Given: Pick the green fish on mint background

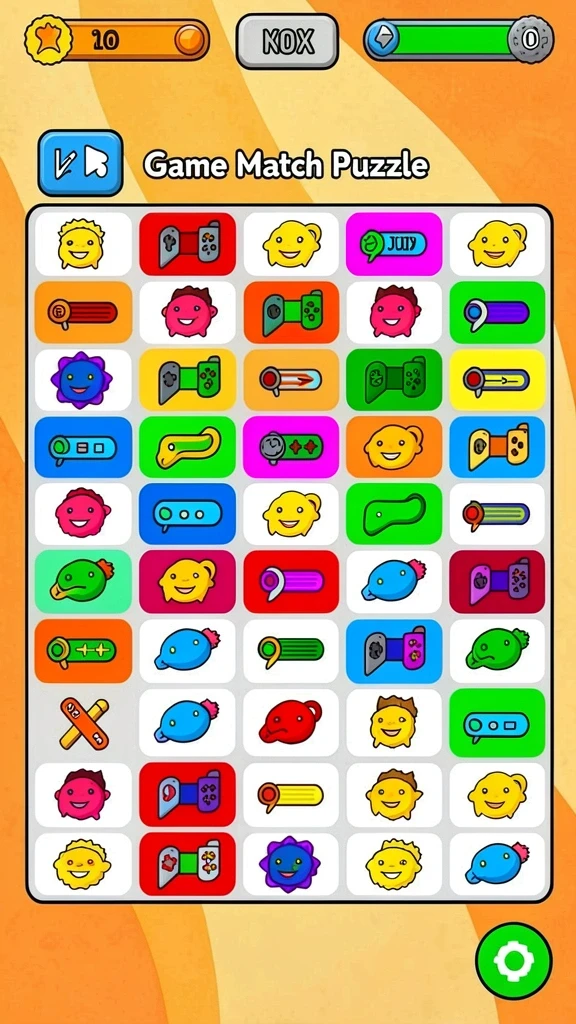Looking at the screenshot, I should coord(84,581).
